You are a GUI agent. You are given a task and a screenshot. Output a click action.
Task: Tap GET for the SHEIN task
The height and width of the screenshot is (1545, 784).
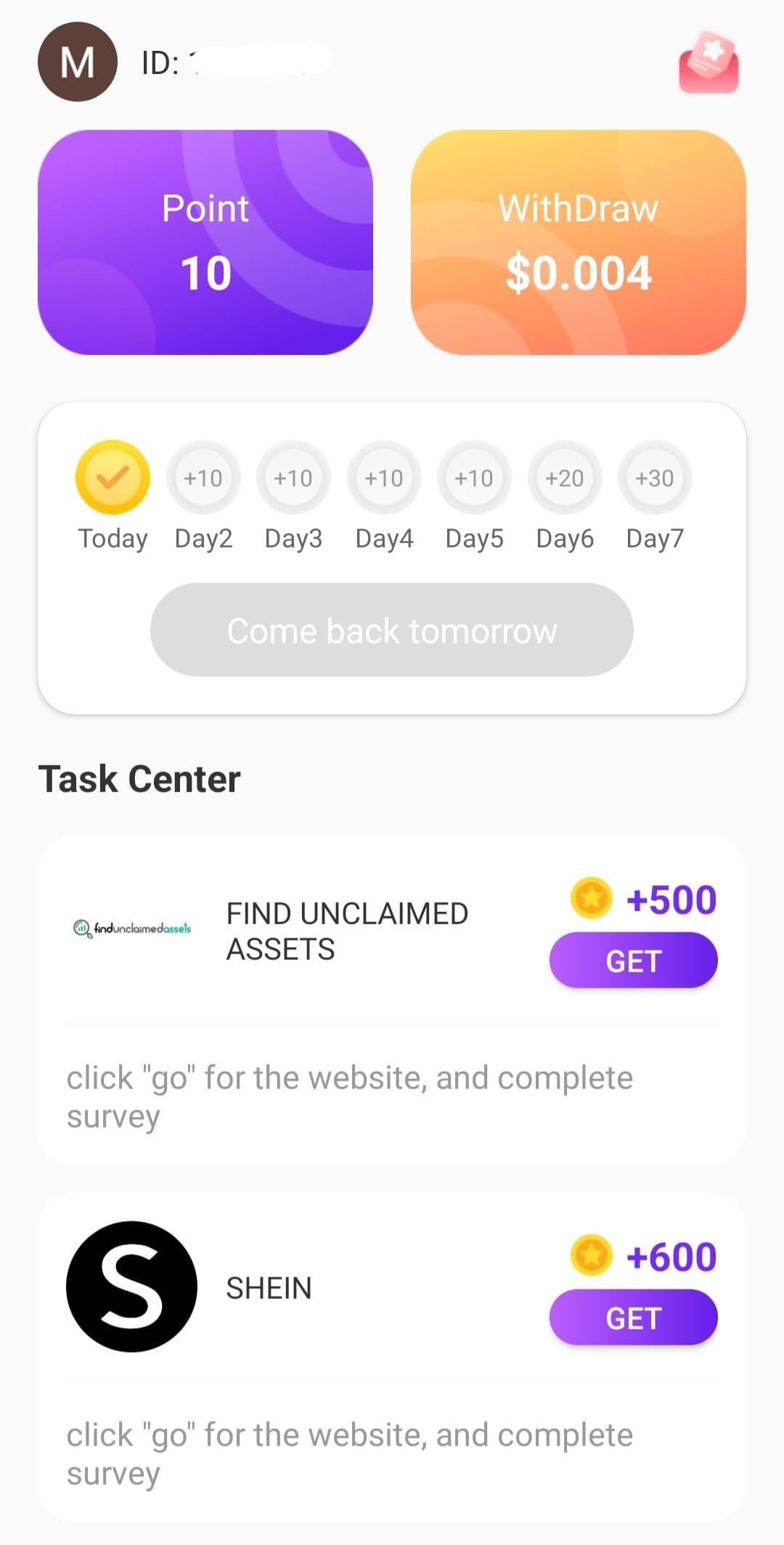633,1318
